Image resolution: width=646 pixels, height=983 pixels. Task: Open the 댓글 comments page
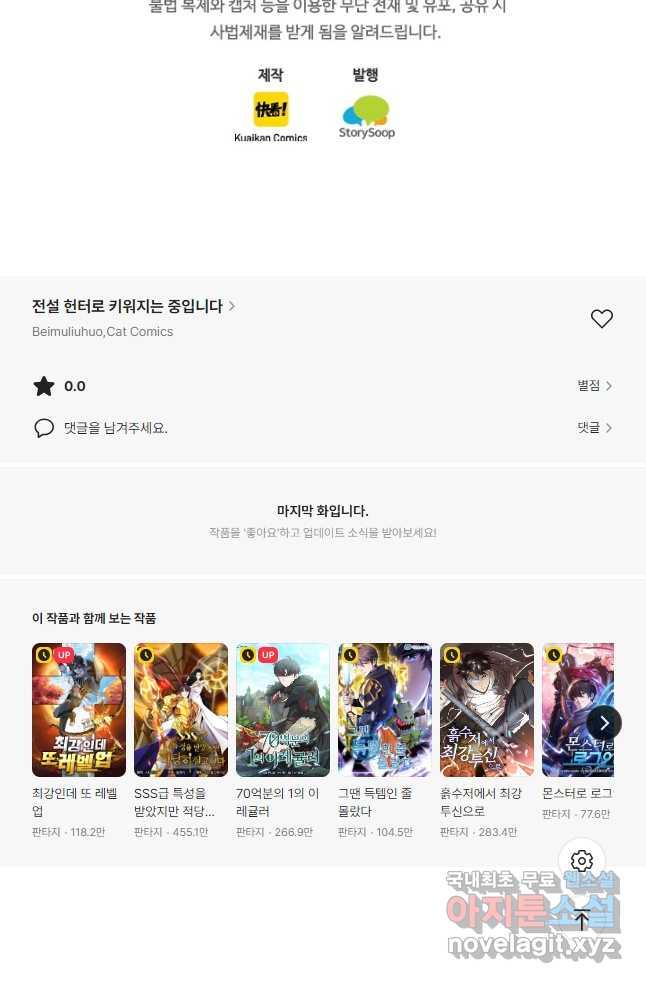coord(594,428)
